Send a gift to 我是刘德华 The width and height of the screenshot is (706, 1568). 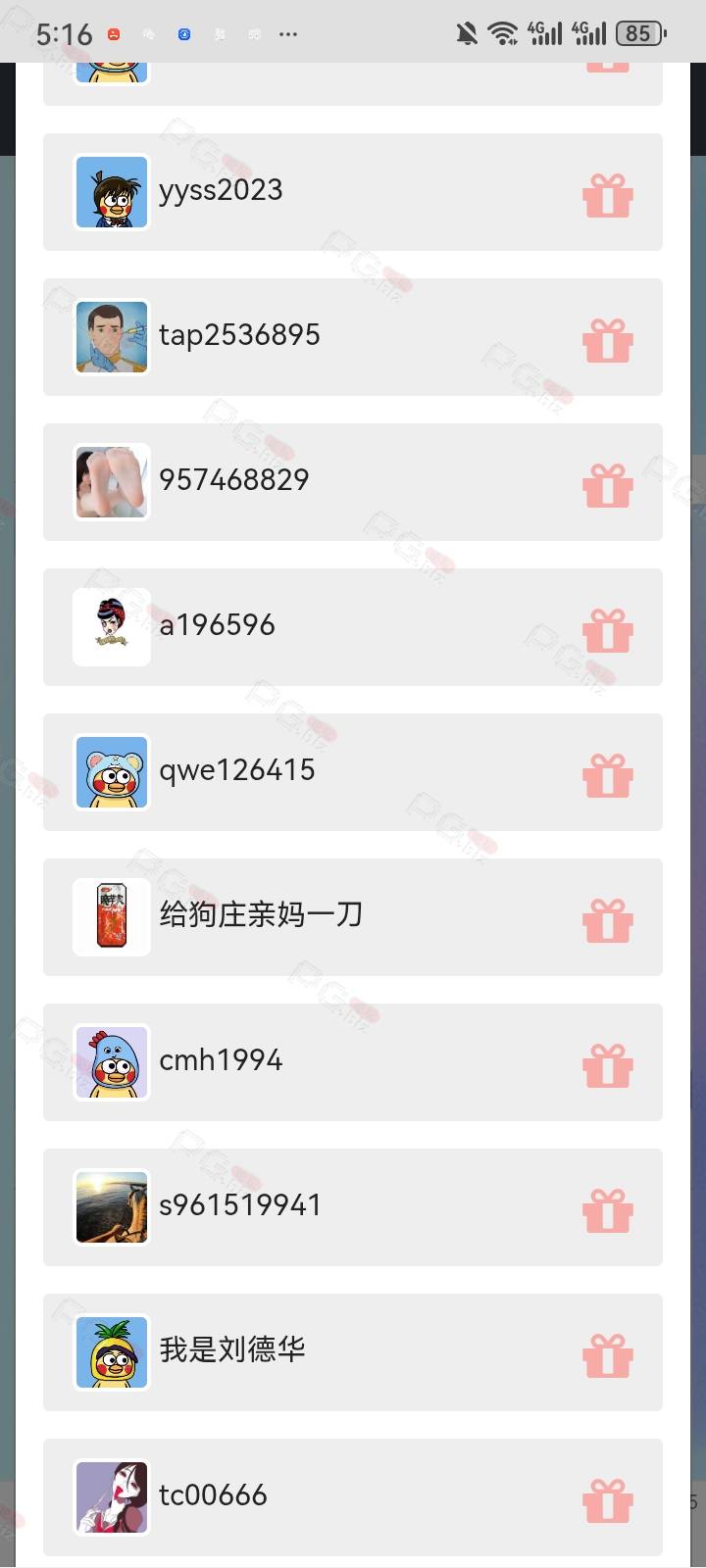(608, 1354)
